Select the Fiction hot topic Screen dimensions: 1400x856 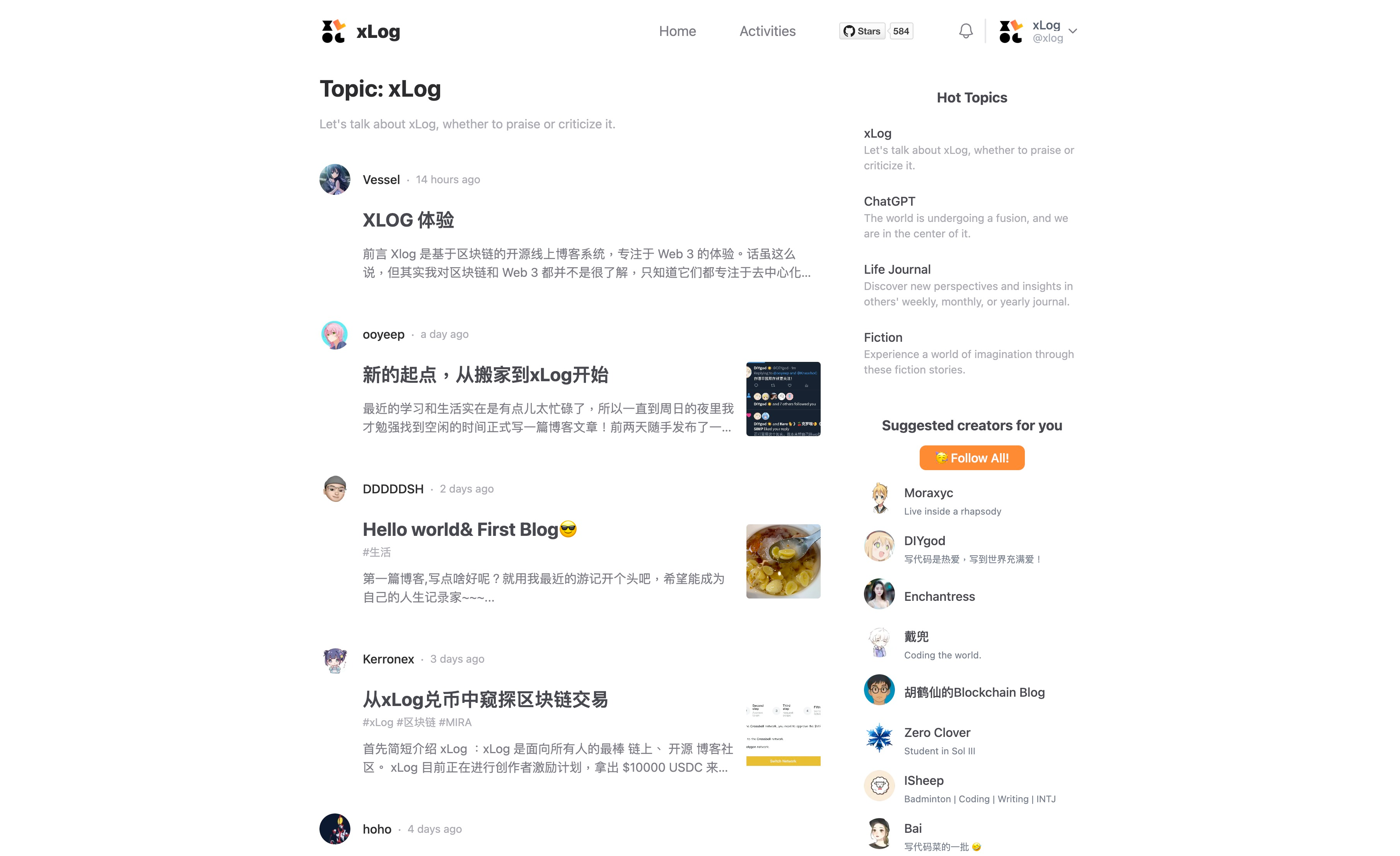(883, 338)
